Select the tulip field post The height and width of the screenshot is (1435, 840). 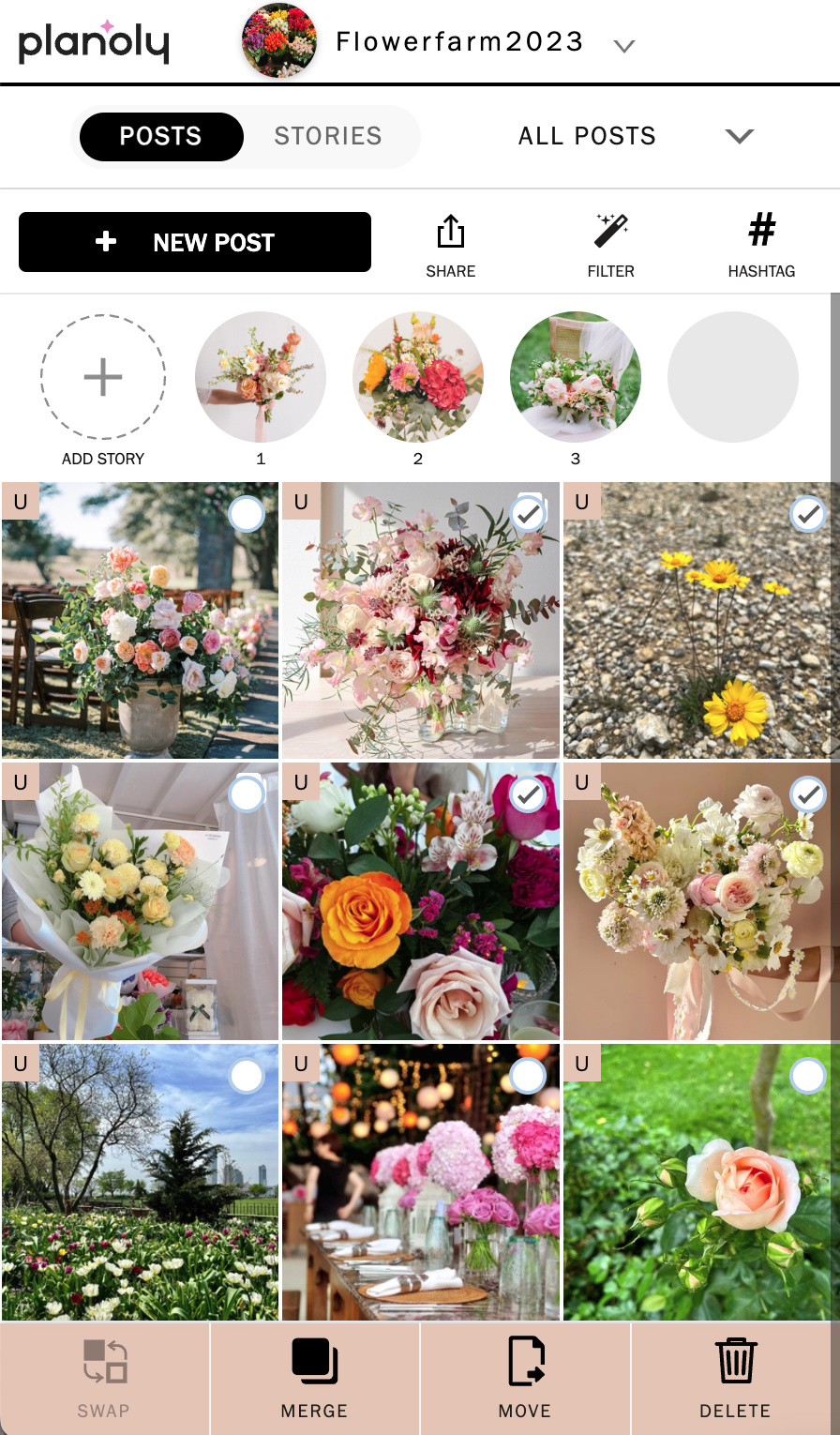[246, 1077]
